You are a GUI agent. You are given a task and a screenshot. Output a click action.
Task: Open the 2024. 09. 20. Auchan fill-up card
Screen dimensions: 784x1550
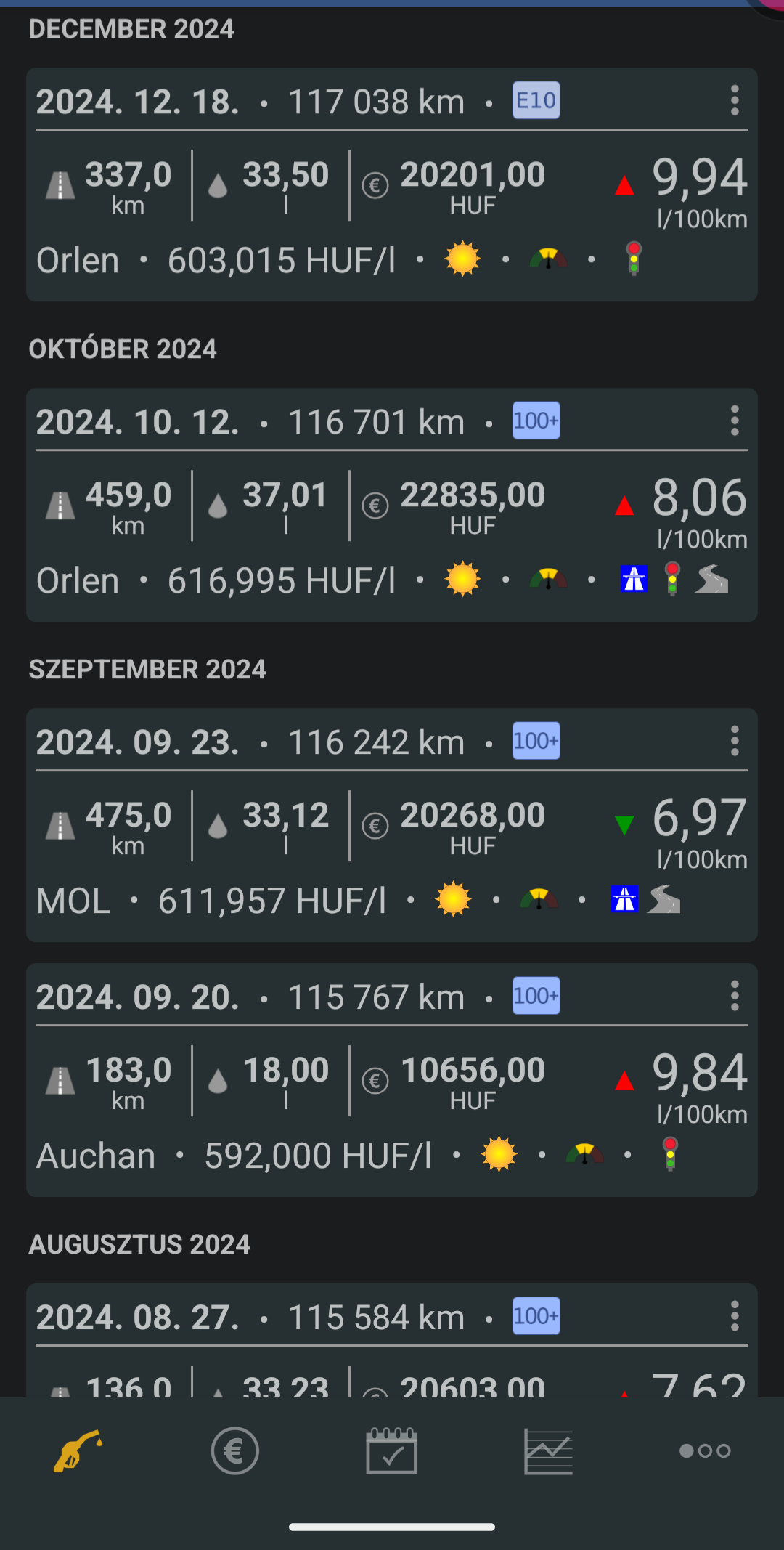(x=392, y=1081)
